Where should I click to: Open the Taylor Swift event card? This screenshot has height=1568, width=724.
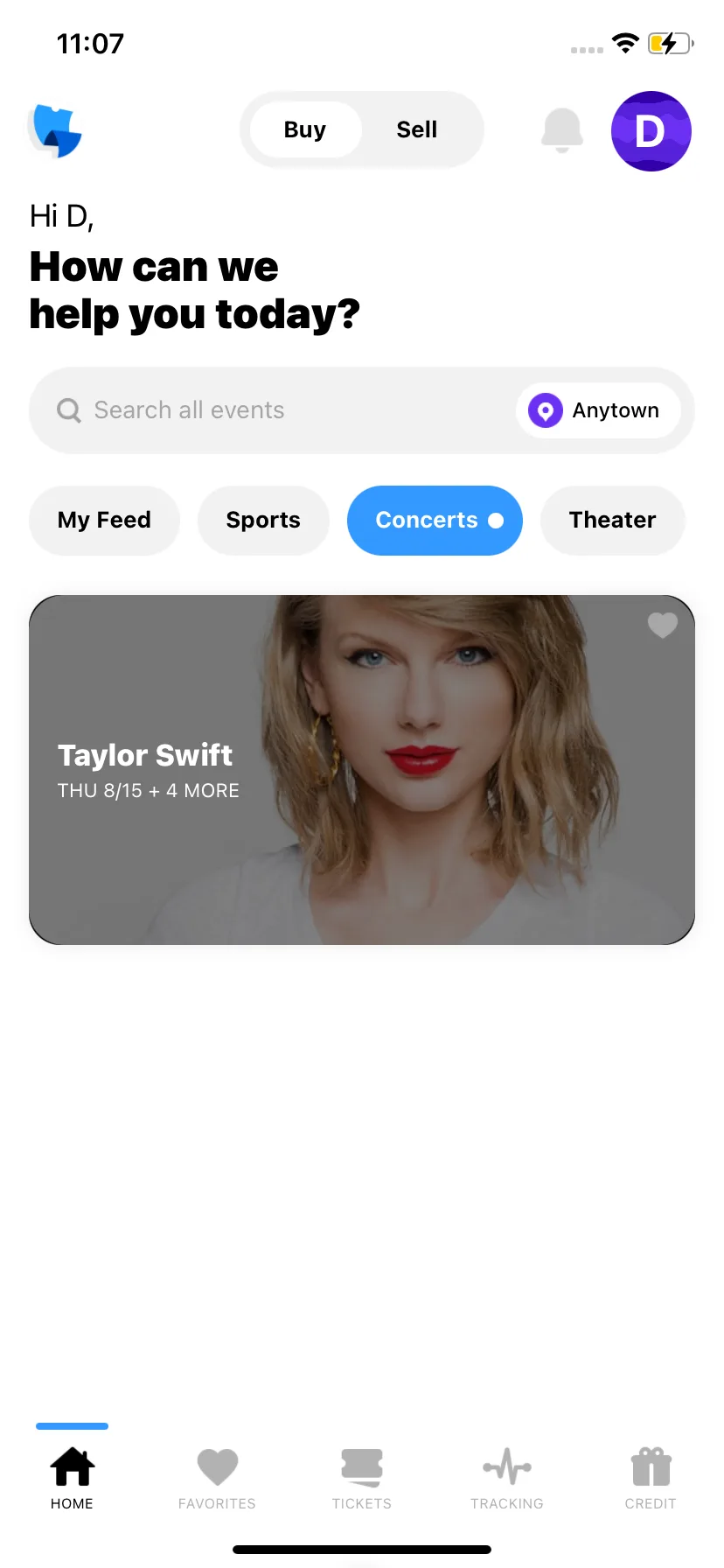(362, 770)
